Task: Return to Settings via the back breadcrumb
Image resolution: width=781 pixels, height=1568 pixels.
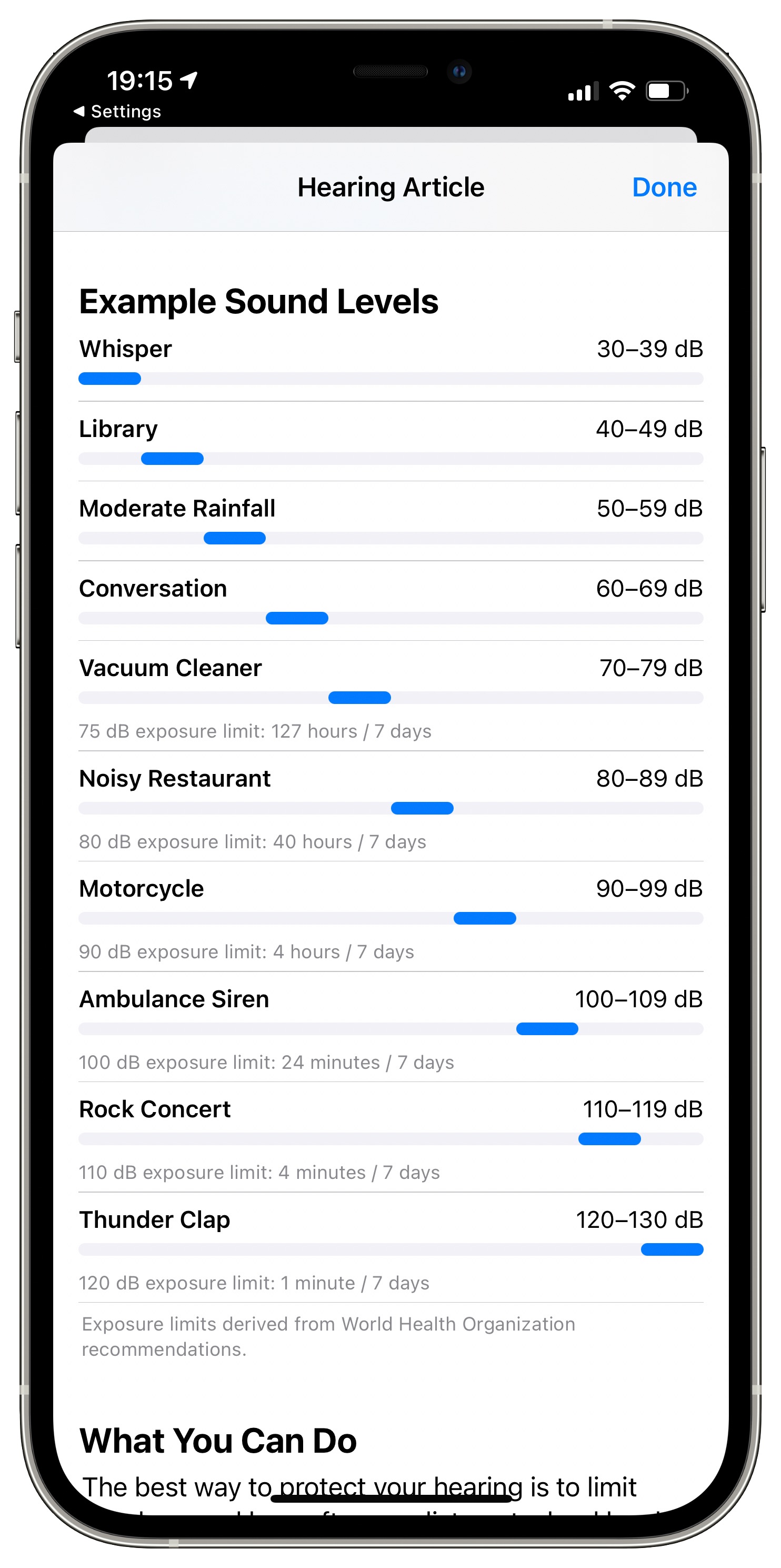Action: point(117,112)
